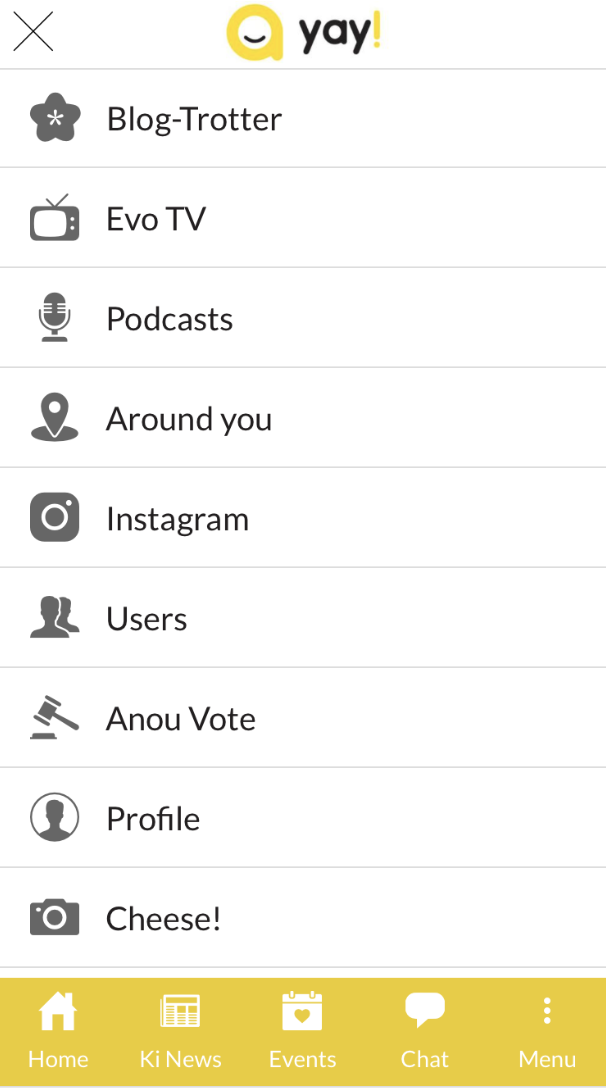606x1088 pixels.
Task: Open the Events tab
Action: tap(302, 1030)
